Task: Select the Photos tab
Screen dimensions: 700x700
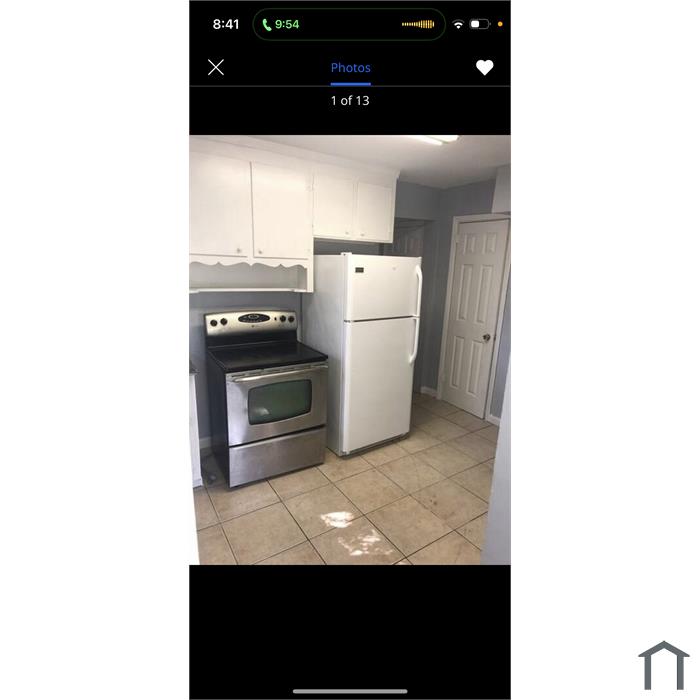Action: [x=350, y=68]
